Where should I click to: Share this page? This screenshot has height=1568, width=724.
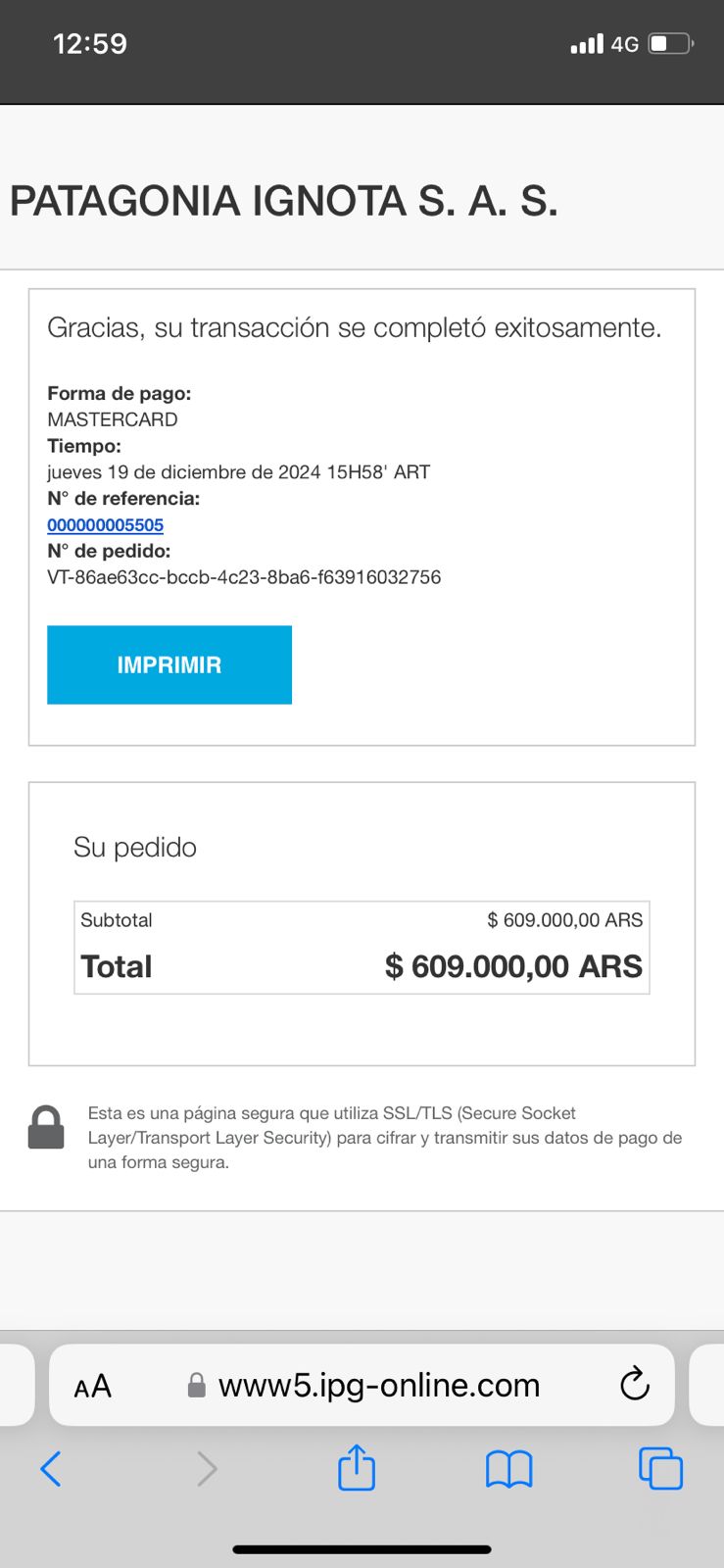point(357,1468)
